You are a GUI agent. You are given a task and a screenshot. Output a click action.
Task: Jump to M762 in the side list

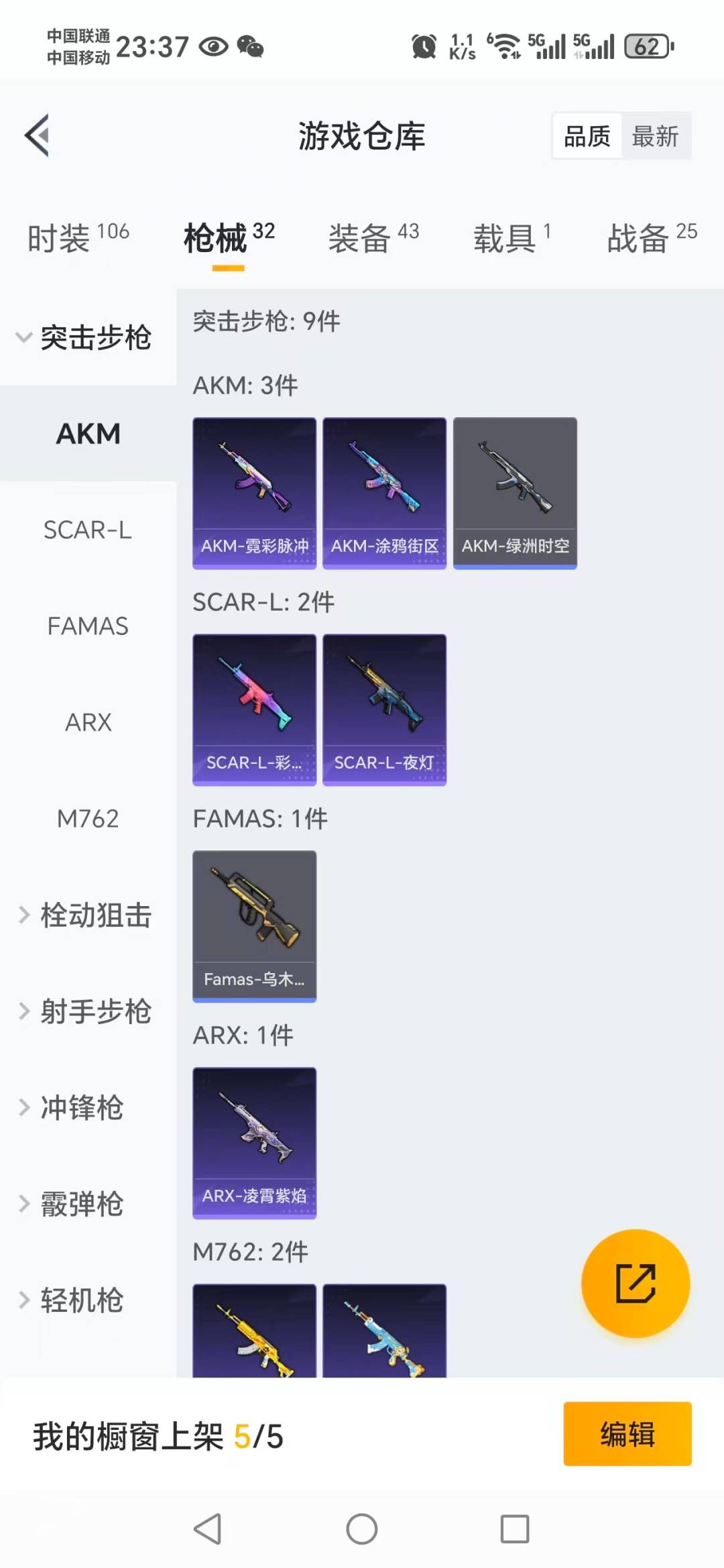point(88,818)
